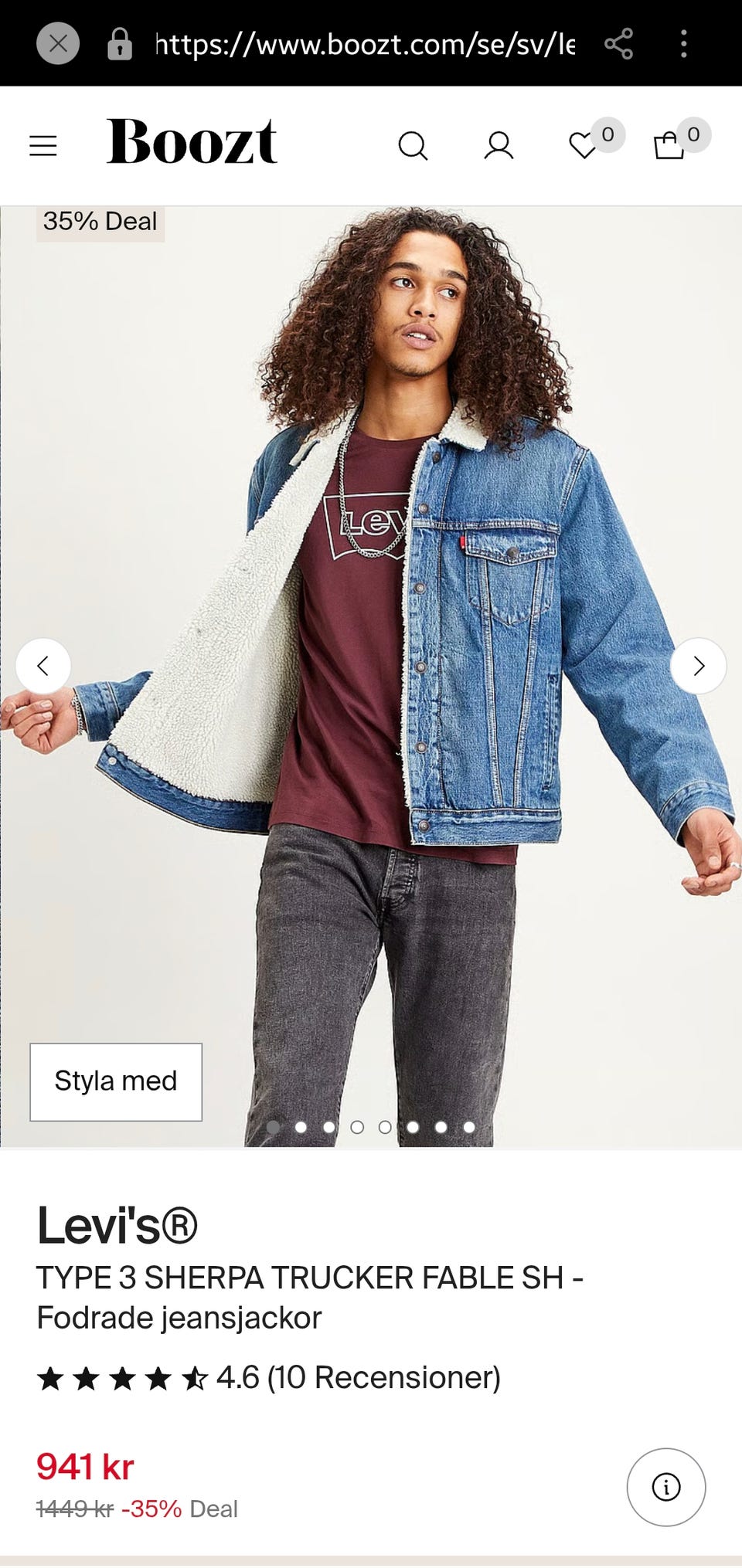Open the search magnifier
The height and width of the screenshot is (1568, 742).
(x=413, y=145)
